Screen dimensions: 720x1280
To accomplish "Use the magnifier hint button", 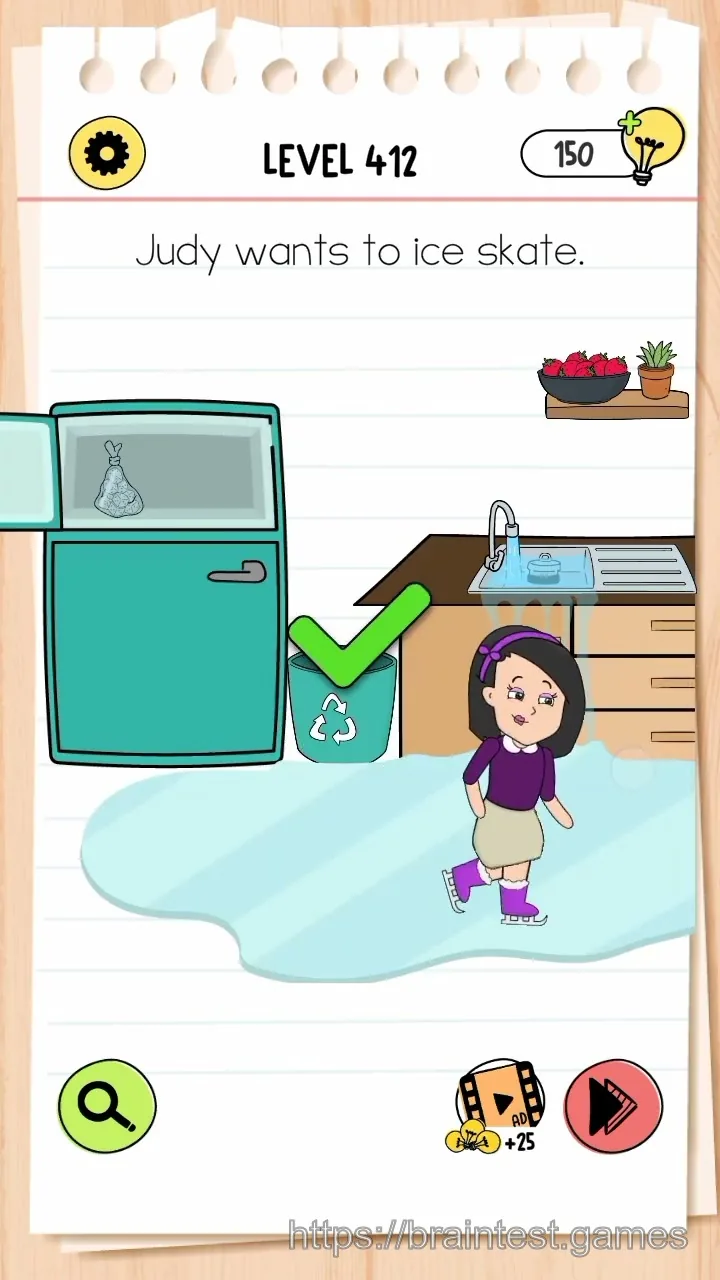I will point(107,1106).
